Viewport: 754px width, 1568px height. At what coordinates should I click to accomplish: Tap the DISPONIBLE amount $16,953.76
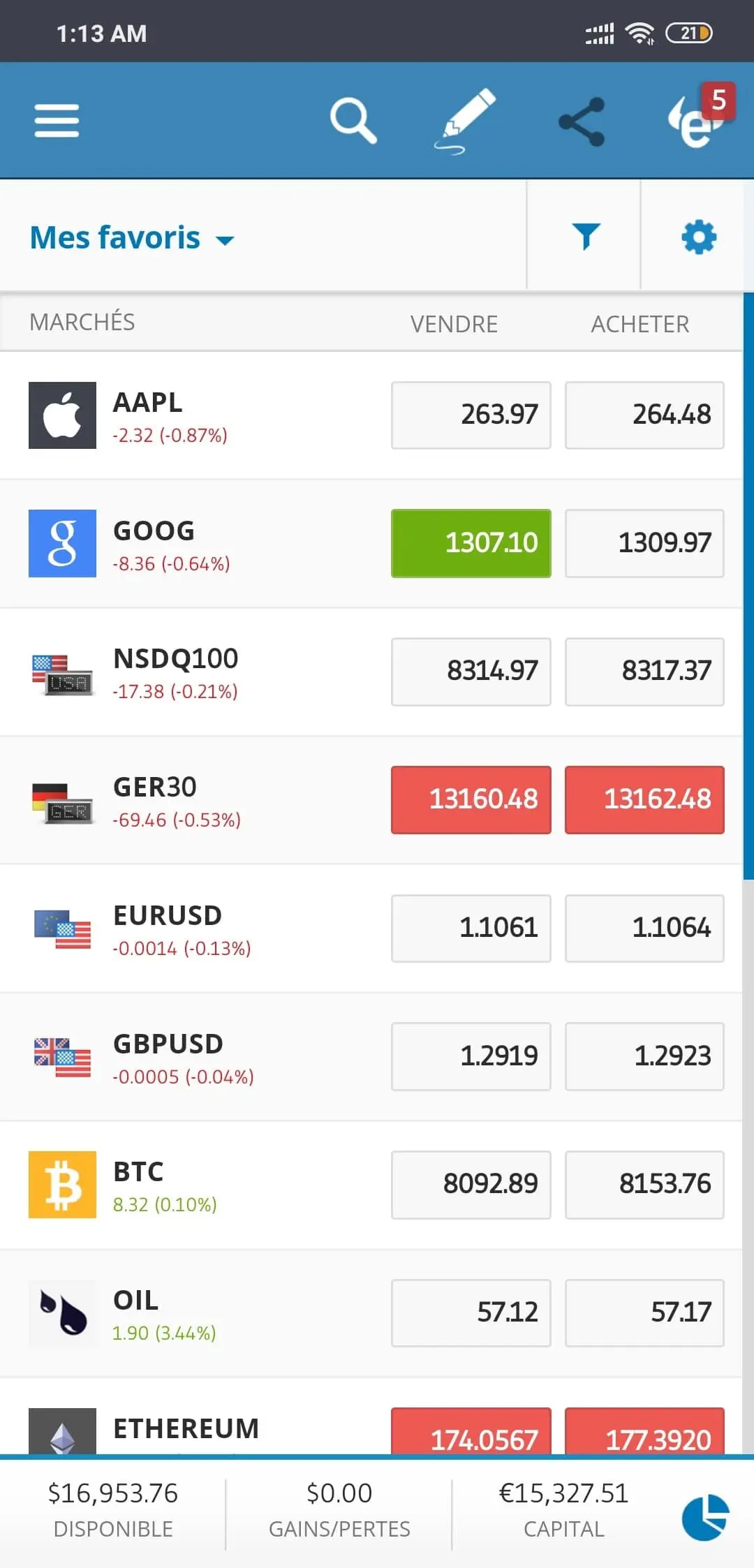(x=112, y=1493)
